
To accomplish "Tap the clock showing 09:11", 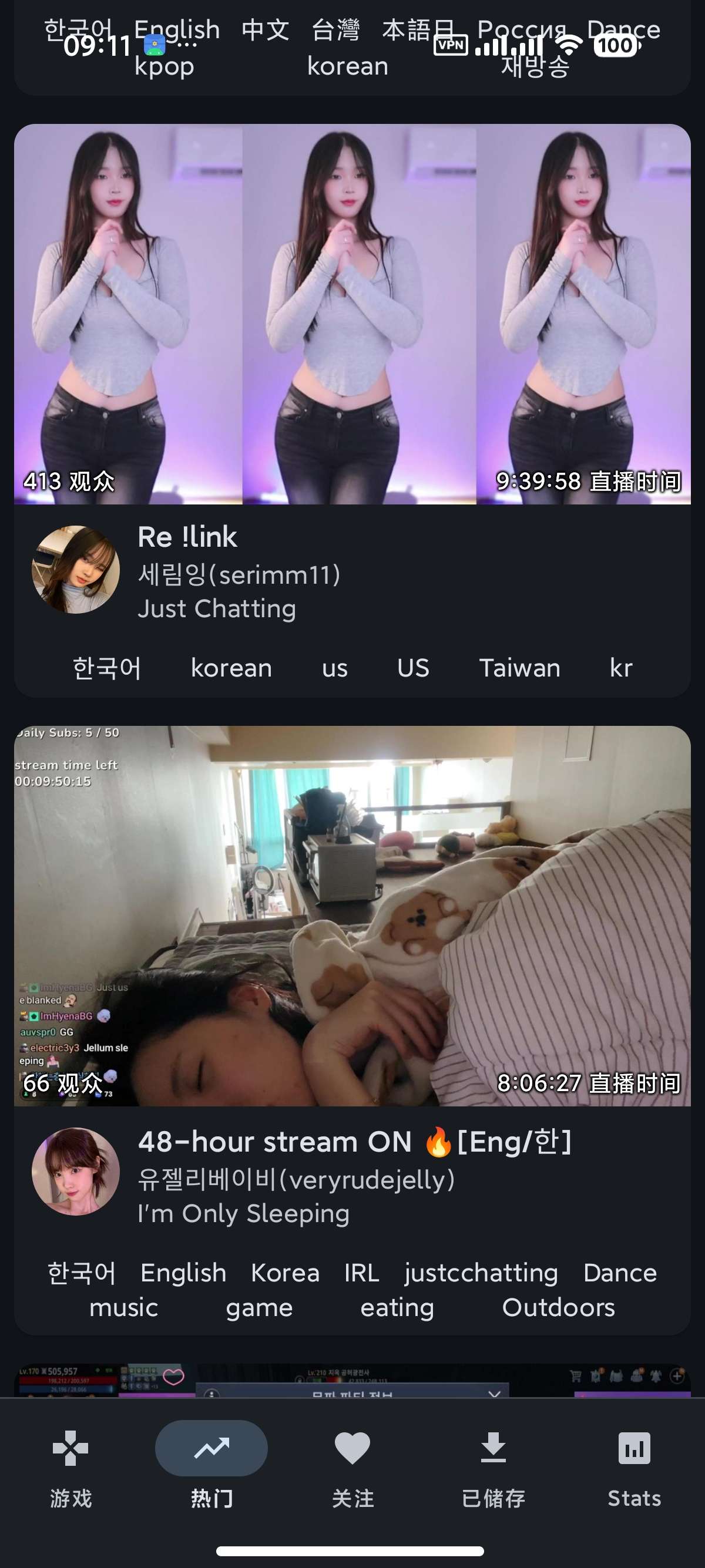I will point(96,46).
